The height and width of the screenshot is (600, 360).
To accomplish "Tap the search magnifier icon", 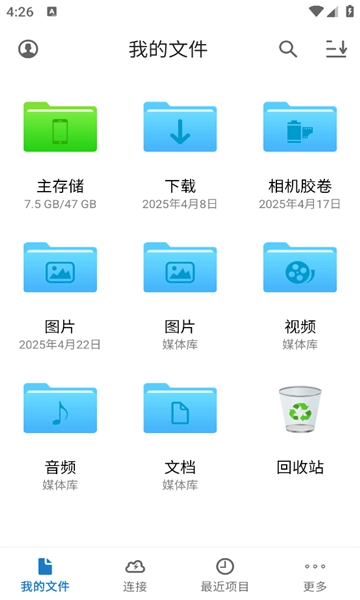I will tap(288, 49).
